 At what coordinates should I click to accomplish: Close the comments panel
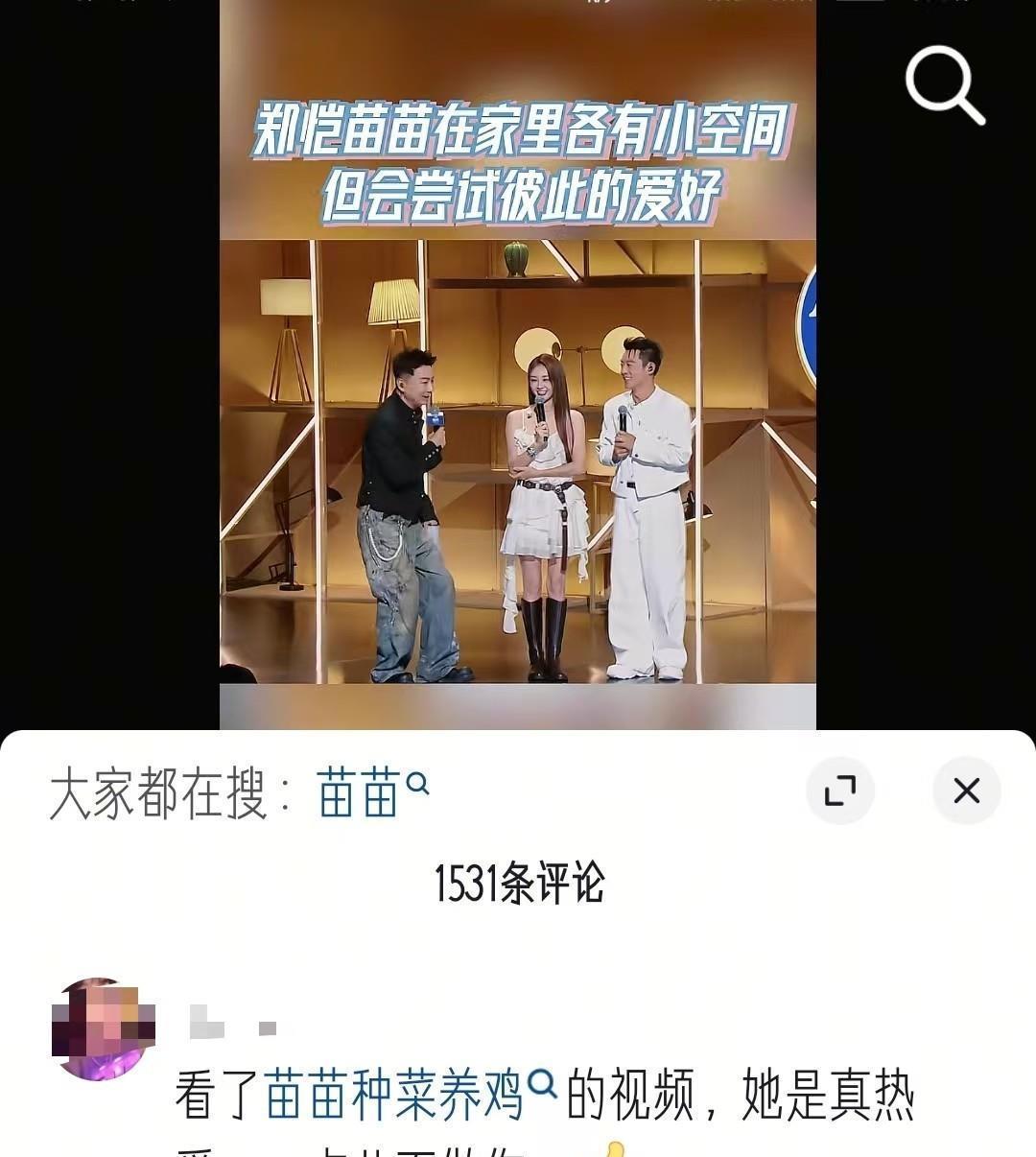coord(966,791)
